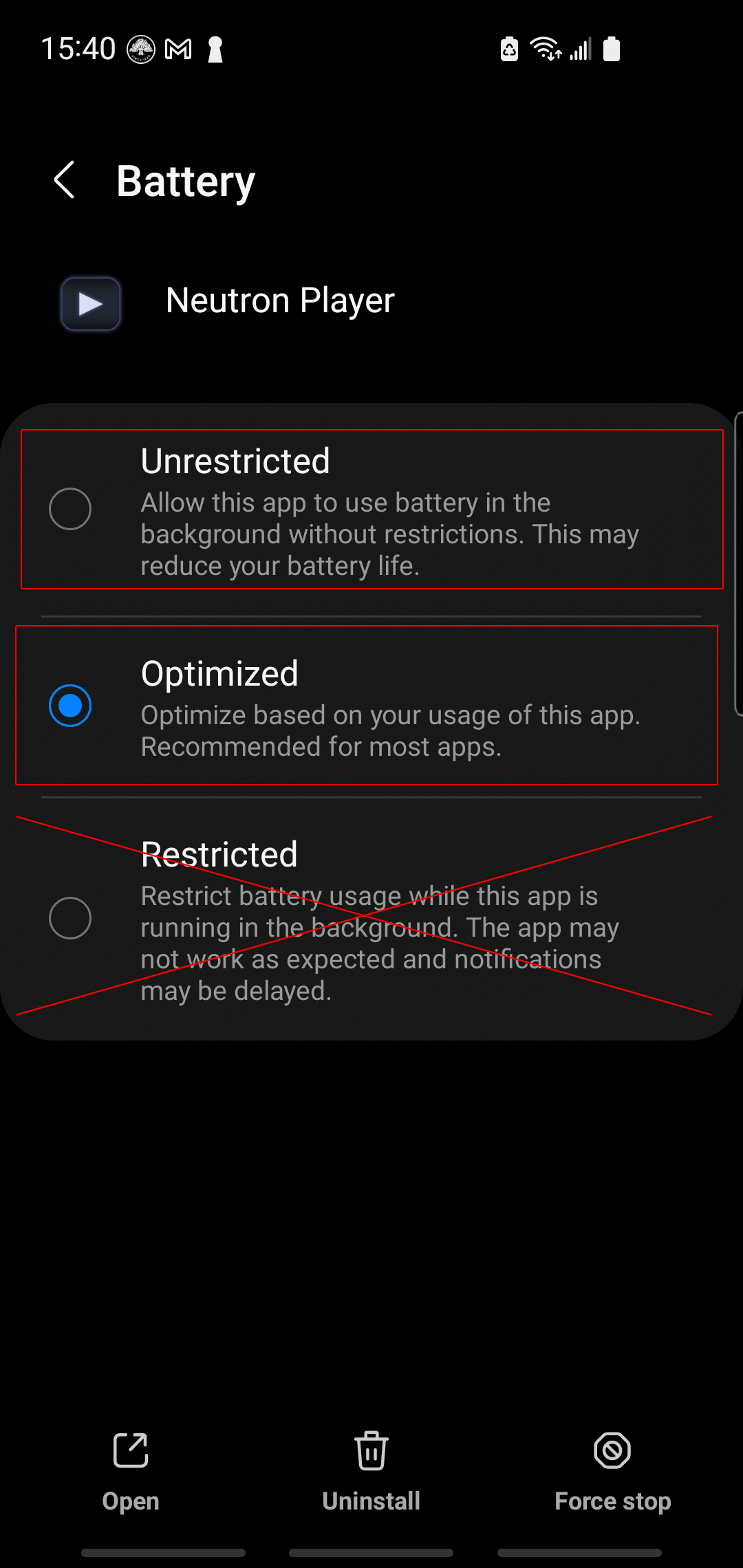Select the Restricted battery option
Screen dimensions: 743x1568
point(70,918)
